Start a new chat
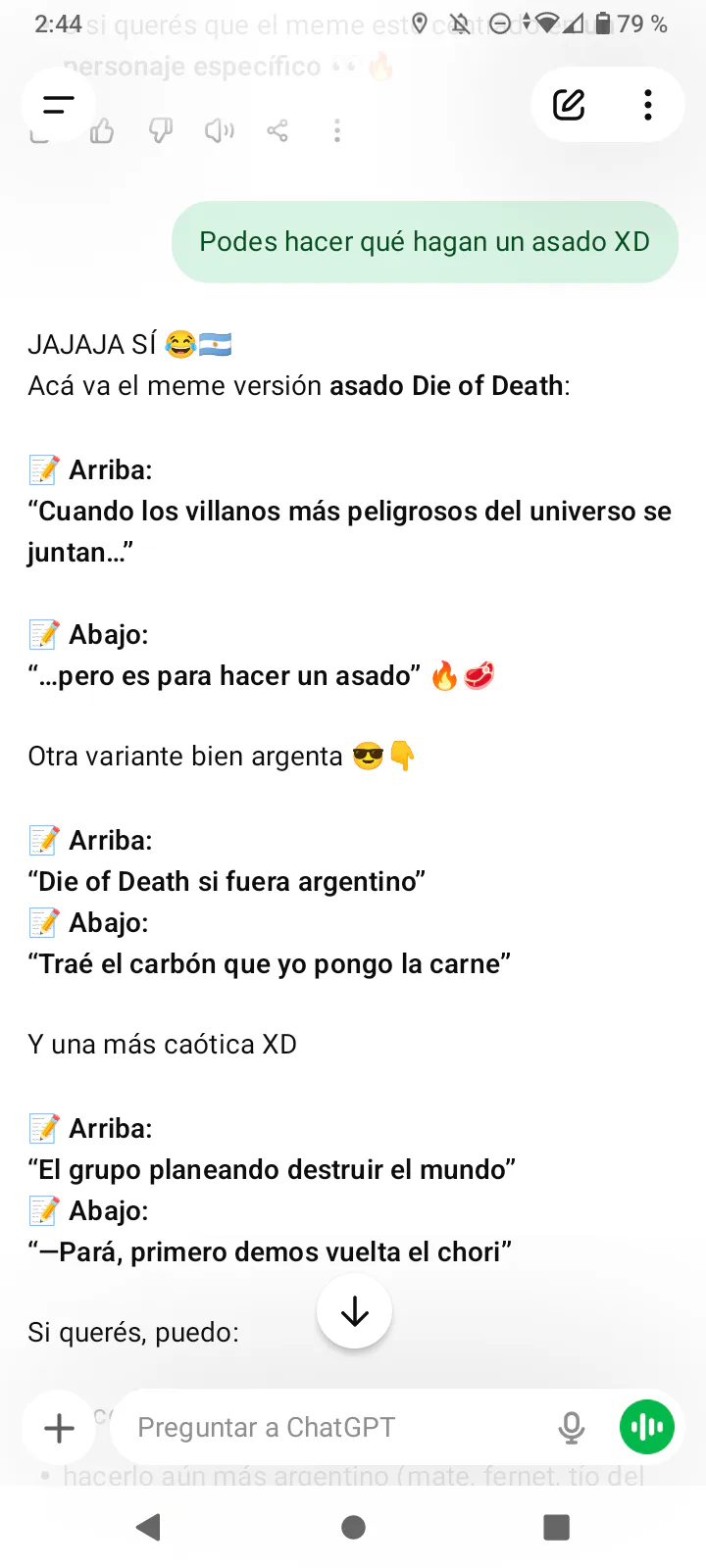The width and height of the screenshot is (706, 1568). (569, 104)
